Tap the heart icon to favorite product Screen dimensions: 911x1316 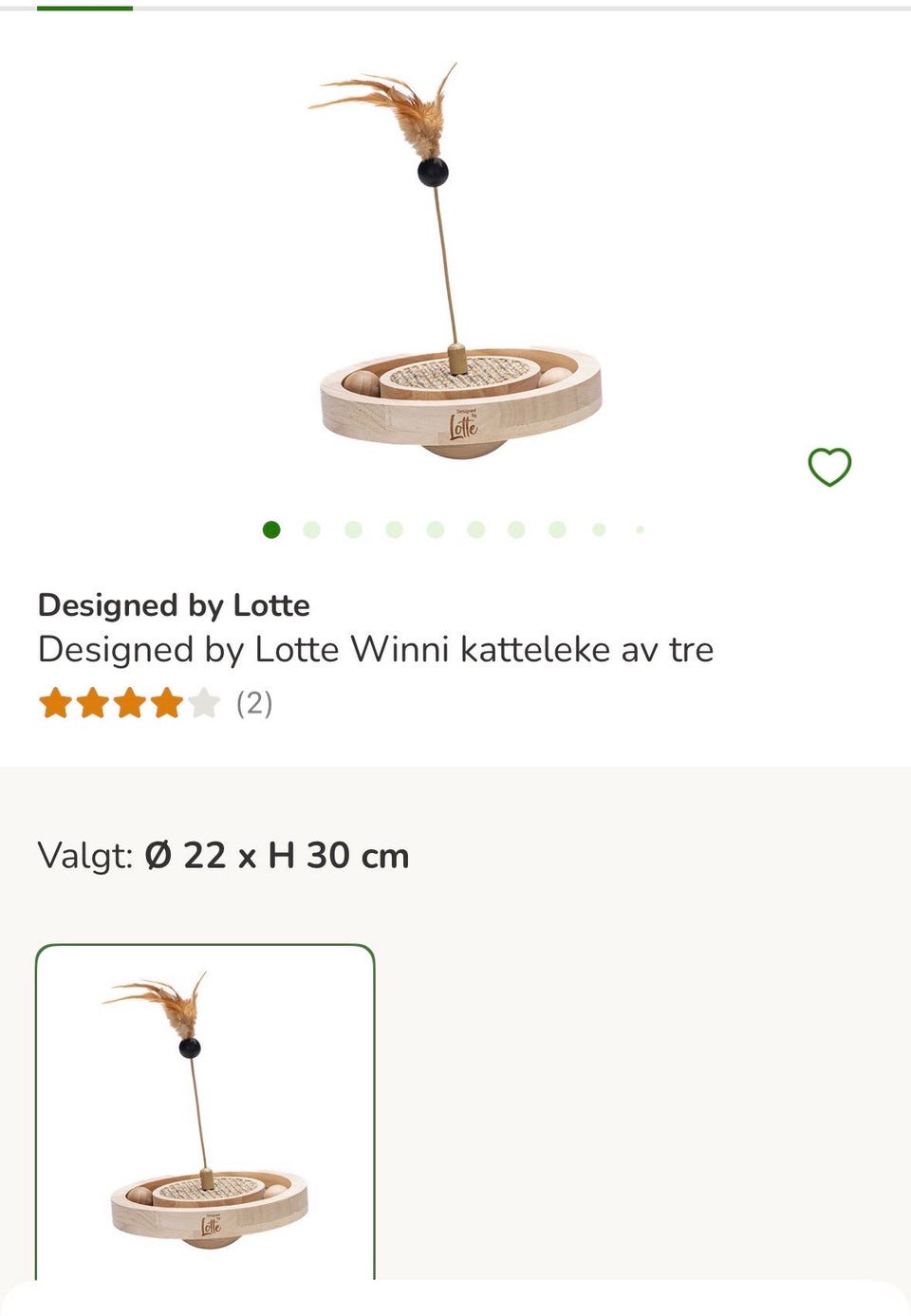(829, 467)
